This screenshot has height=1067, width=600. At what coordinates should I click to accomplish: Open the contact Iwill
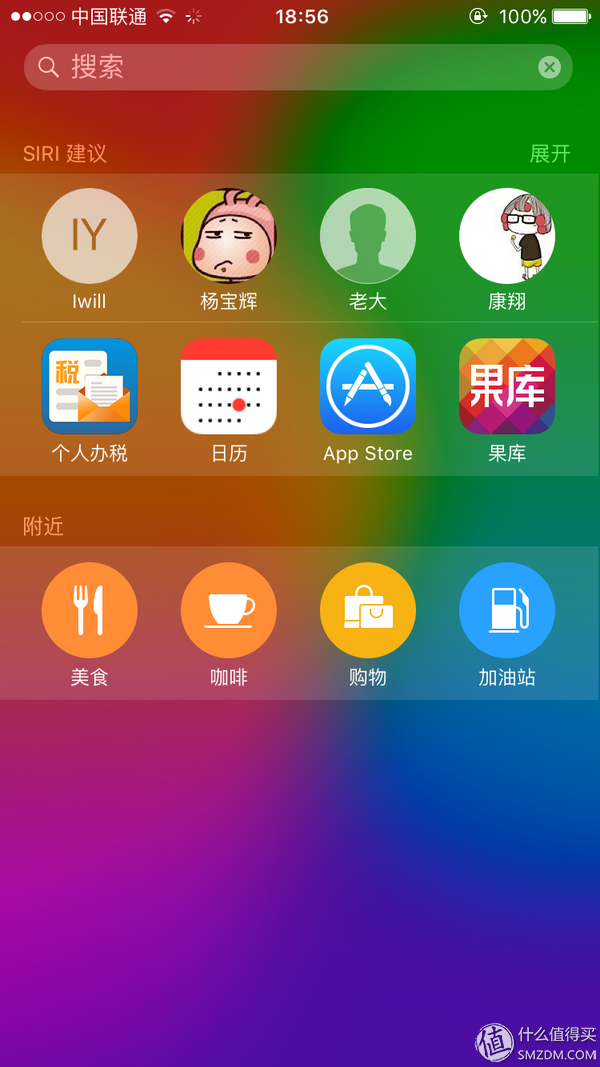(89, 236)
